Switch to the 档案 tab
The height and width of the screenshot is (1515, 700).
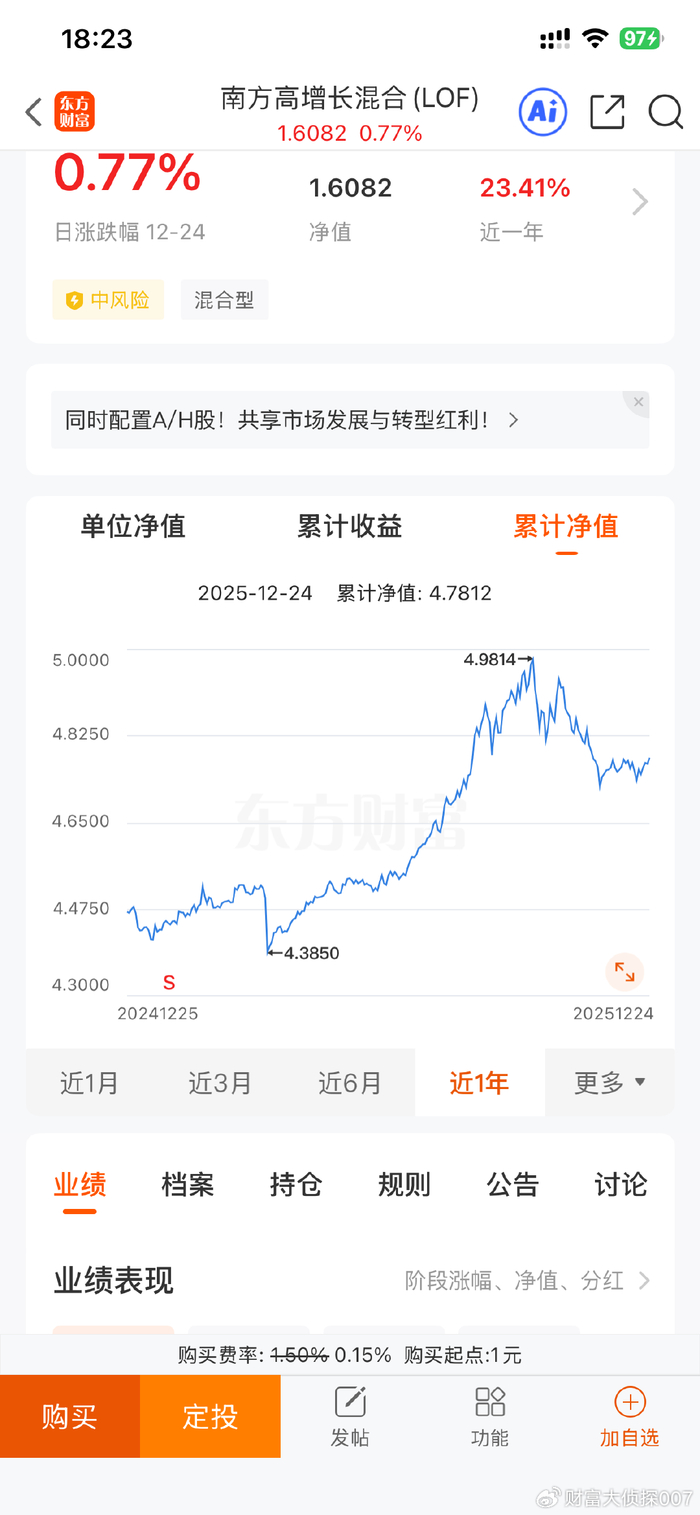coord(188,1185)
